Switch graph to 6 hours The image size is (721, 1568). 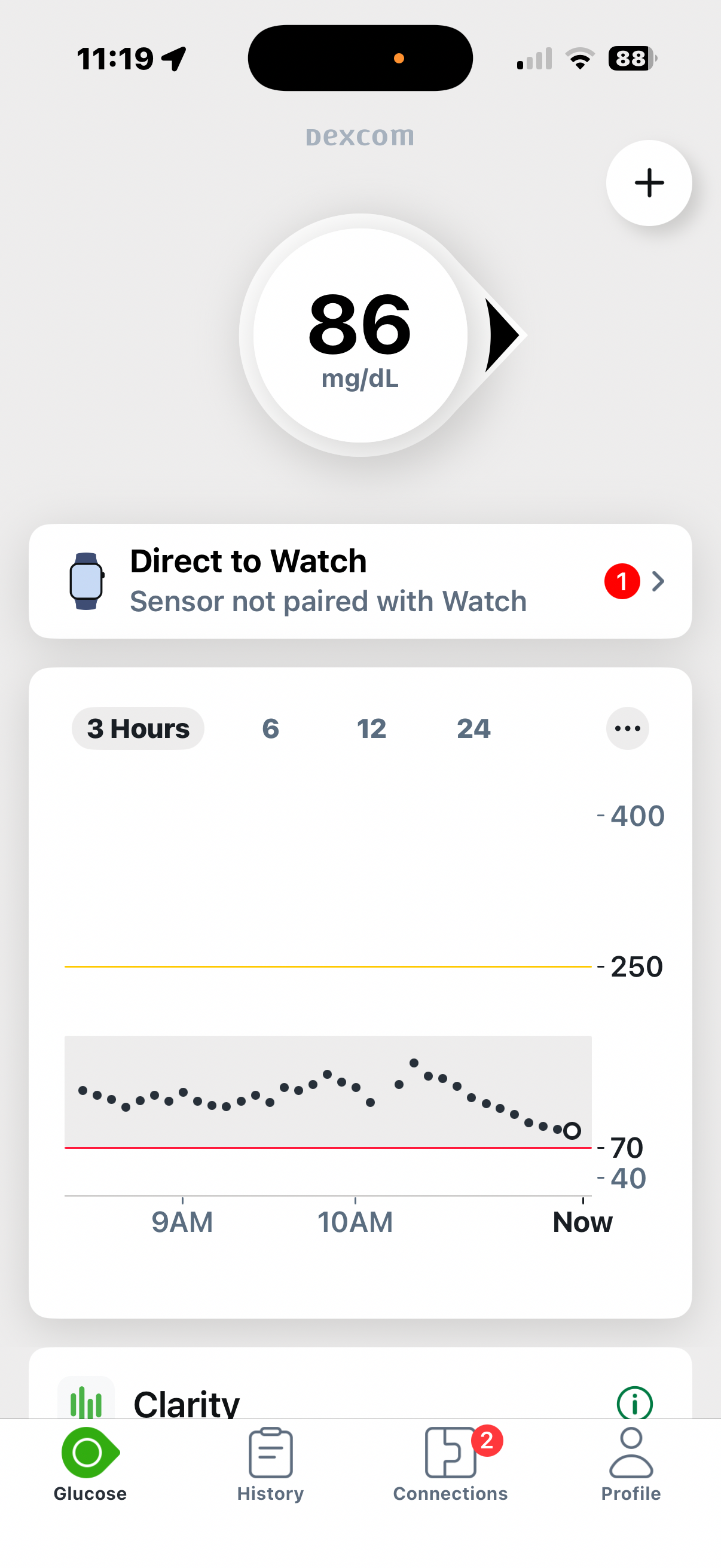[x=271, y=728]
